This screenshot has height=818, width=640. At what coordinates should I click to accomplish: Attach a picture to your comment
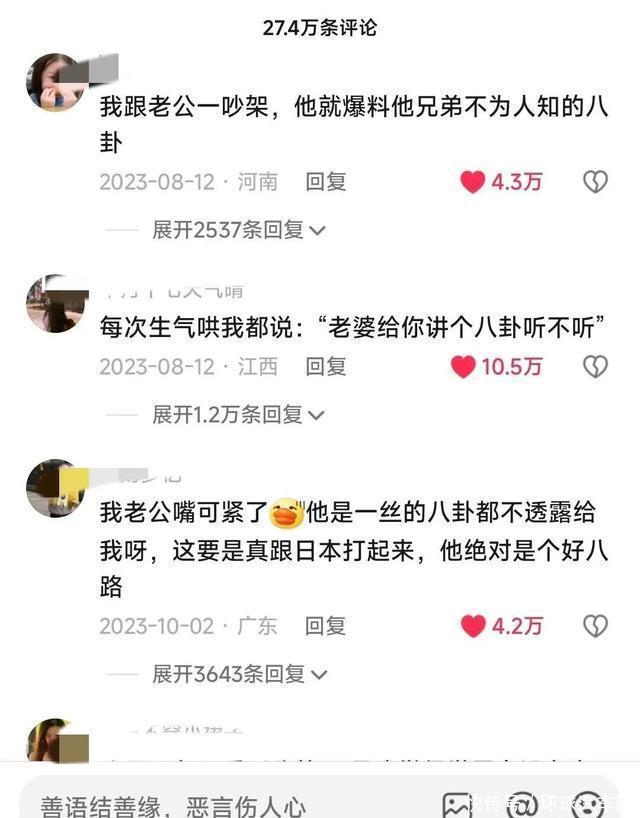(457, 804)
